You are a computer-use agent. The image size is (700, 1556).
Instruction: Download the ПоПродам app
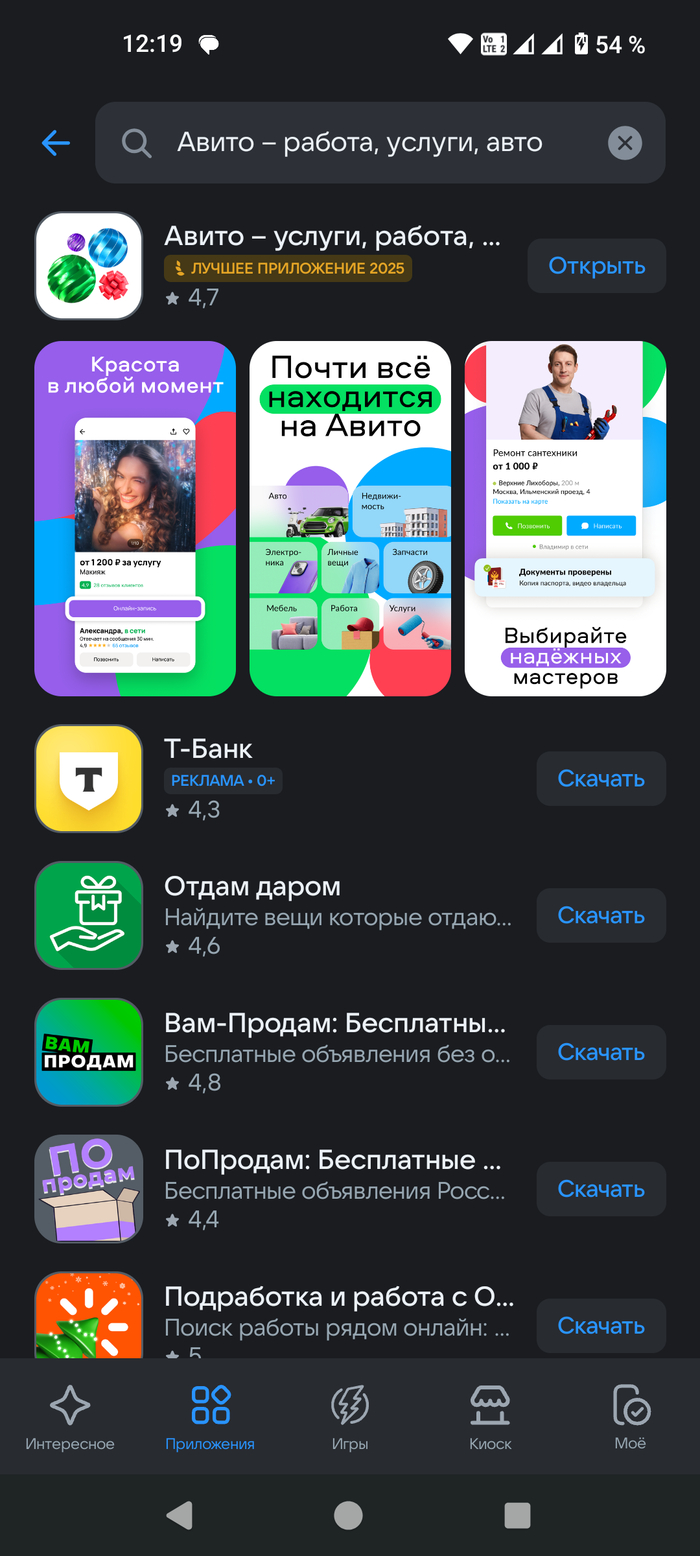pos(600,1189)
